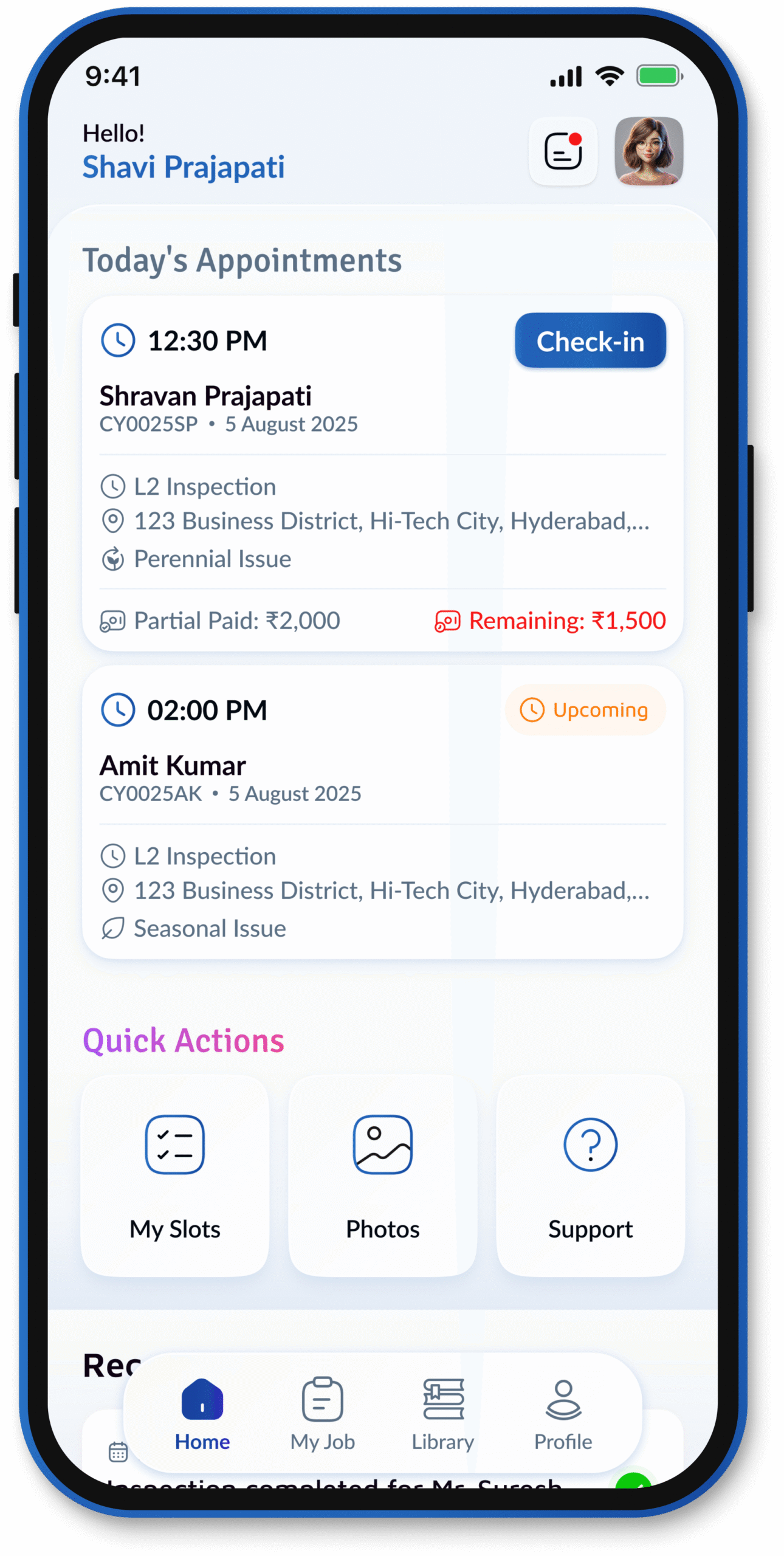
Task: Check in for the 12:30 PM appointment
Action: (590, 341)
